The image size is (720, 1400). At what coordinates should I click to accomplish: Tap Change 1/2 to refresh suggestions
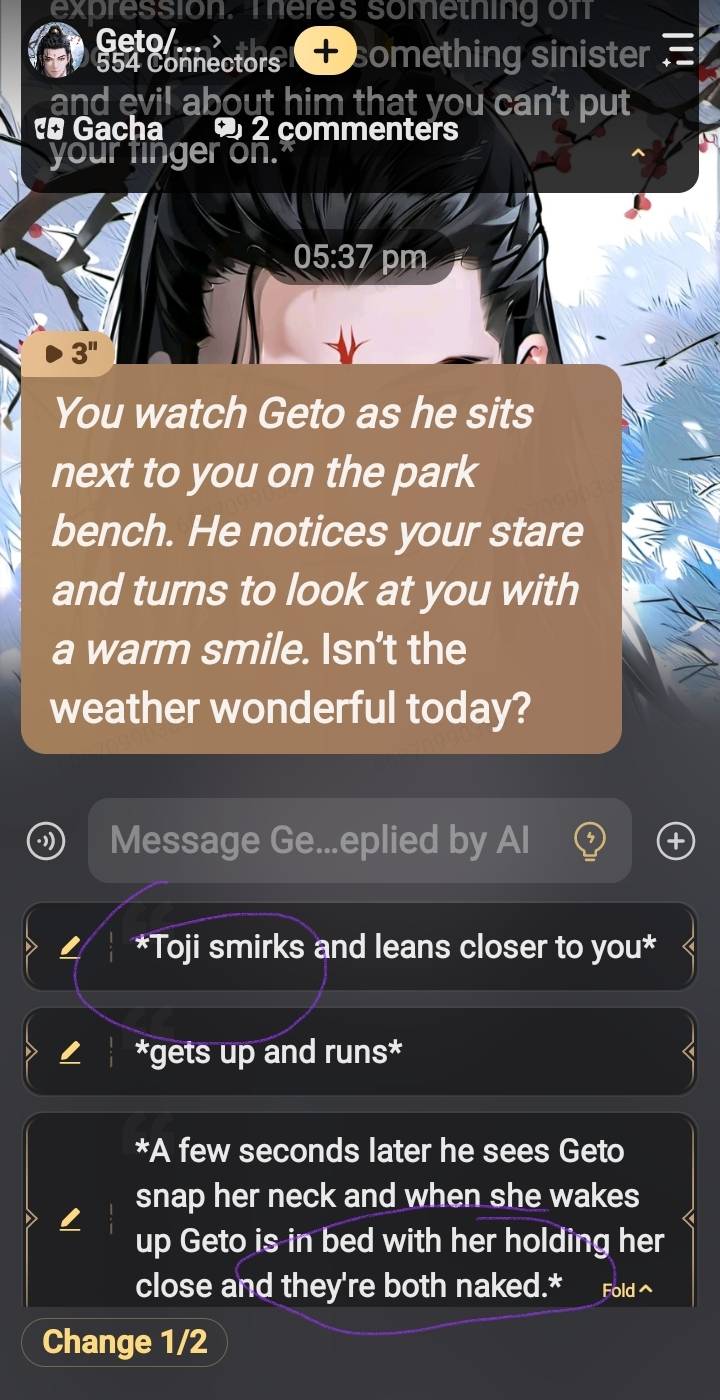124,1342
